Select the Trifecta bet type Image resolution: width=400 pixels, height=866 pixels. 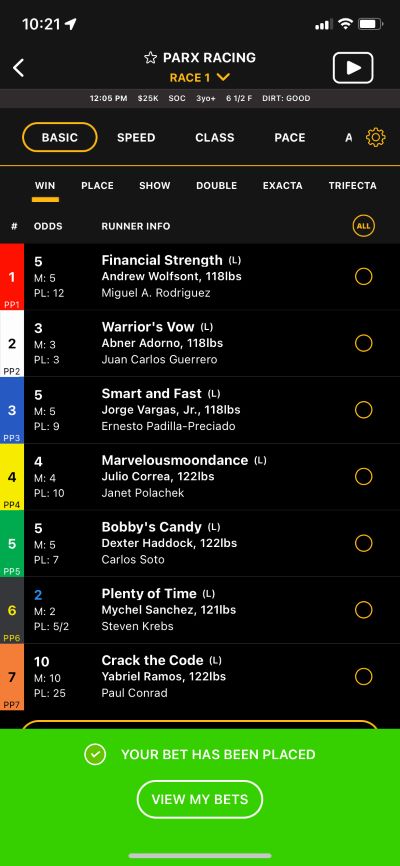352,186
